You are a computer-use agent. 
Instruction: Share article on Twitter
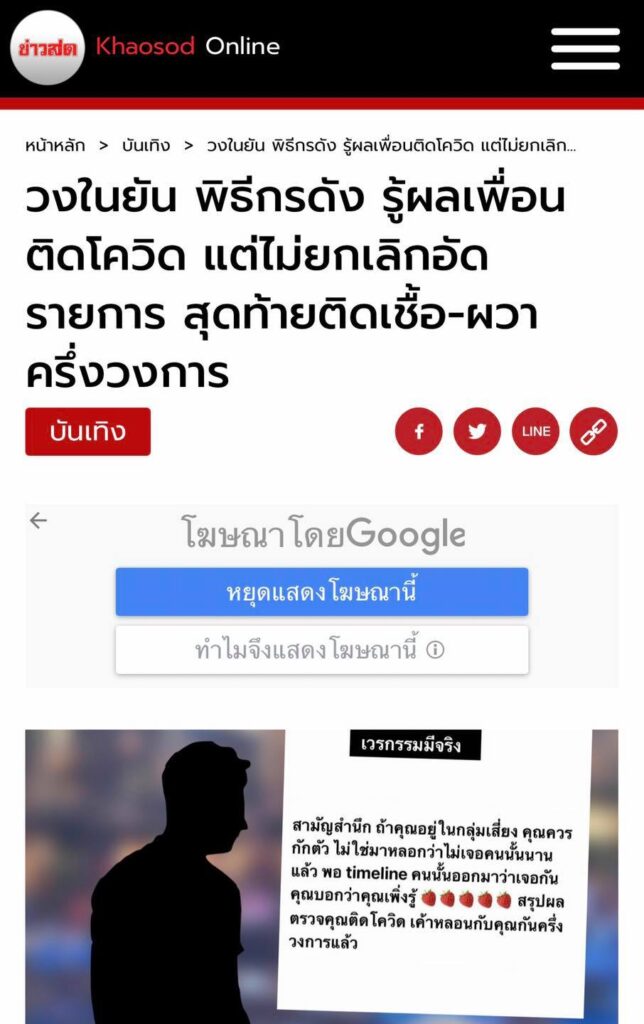click(x=477, y=431)
